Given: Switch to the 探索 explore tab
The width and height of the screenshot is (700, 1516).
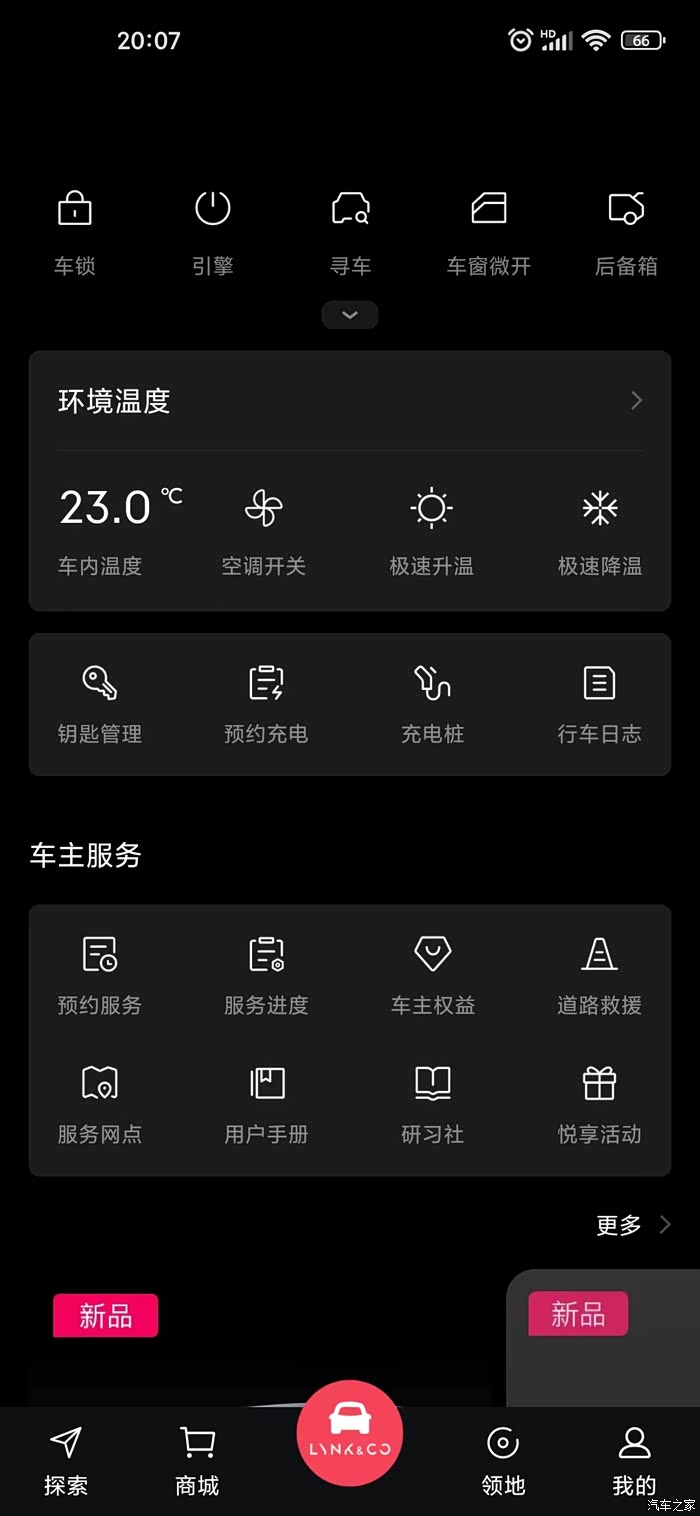Looking at the screenshot, I should tap(66, 1462).
